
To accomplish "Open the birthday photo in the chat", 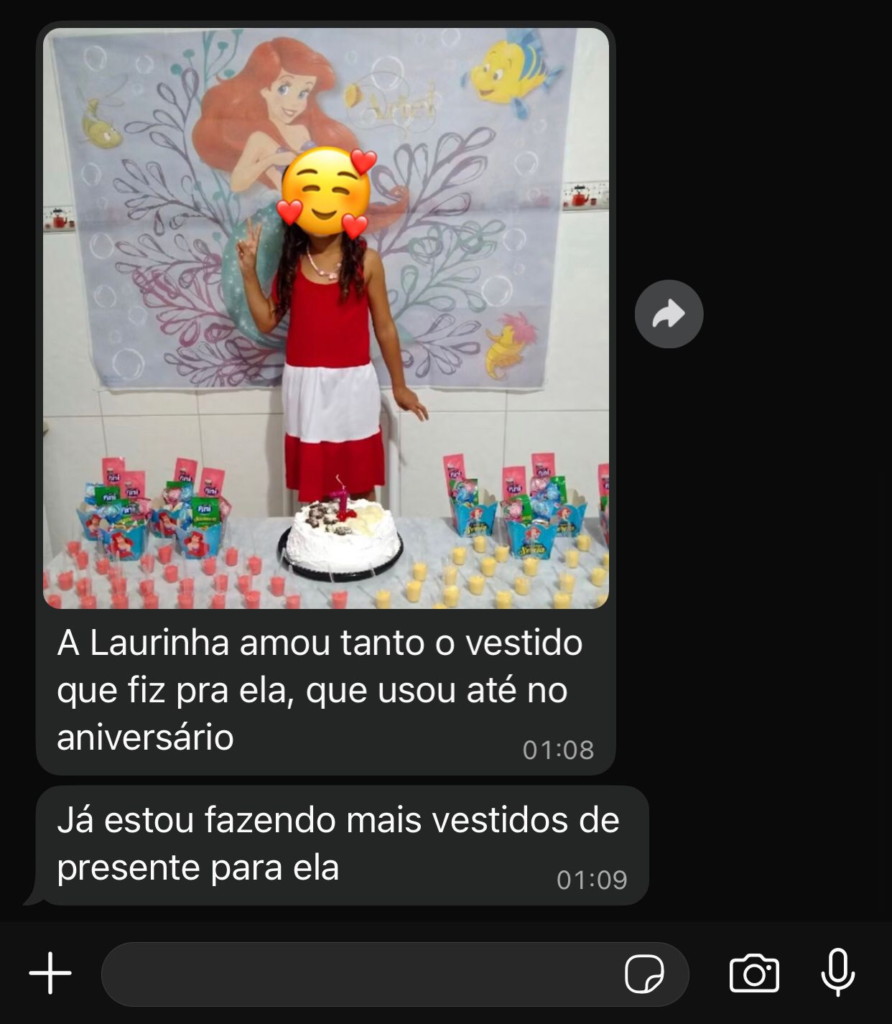I will (x=326, y=318).
